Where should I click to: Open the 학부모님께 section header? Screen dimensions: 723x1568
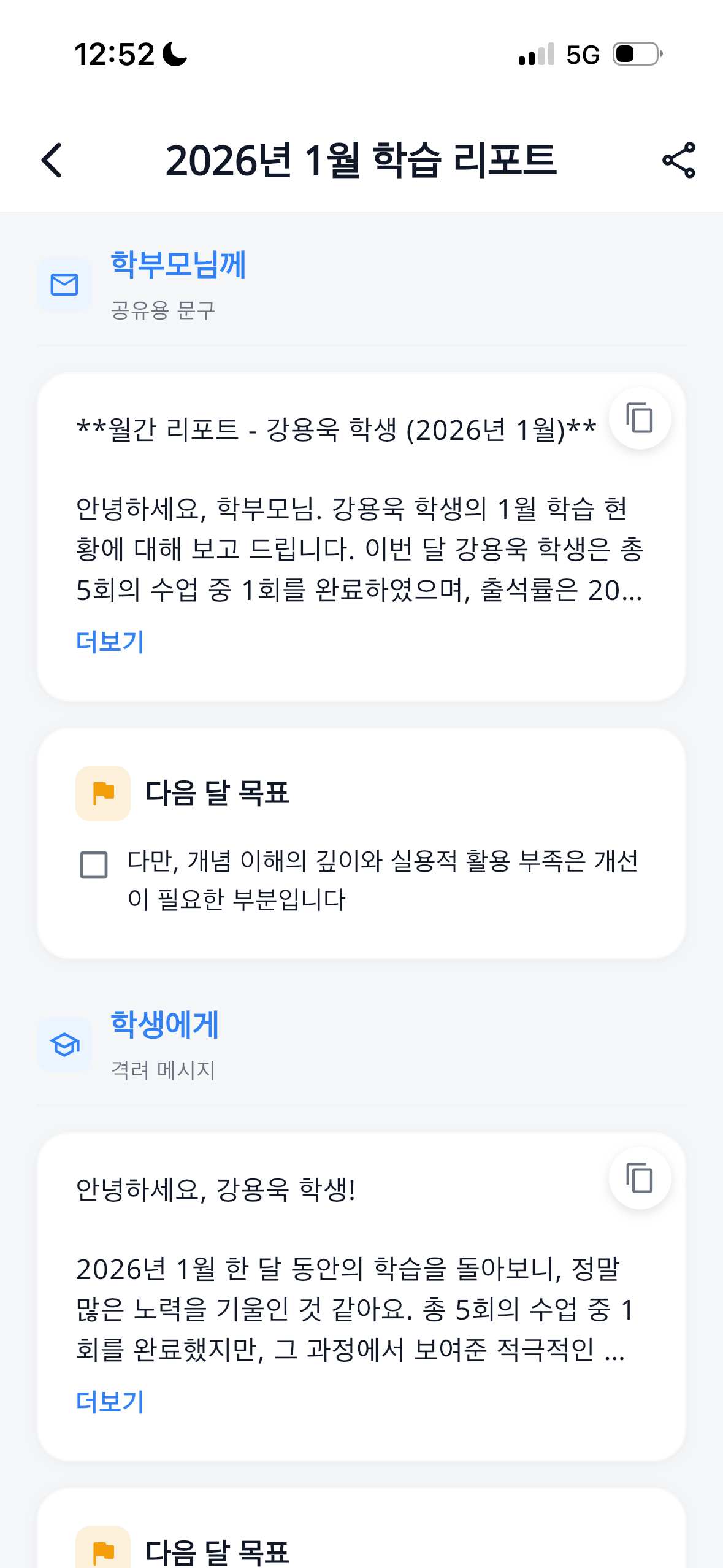pyautogui.click(x=178, y=266)
